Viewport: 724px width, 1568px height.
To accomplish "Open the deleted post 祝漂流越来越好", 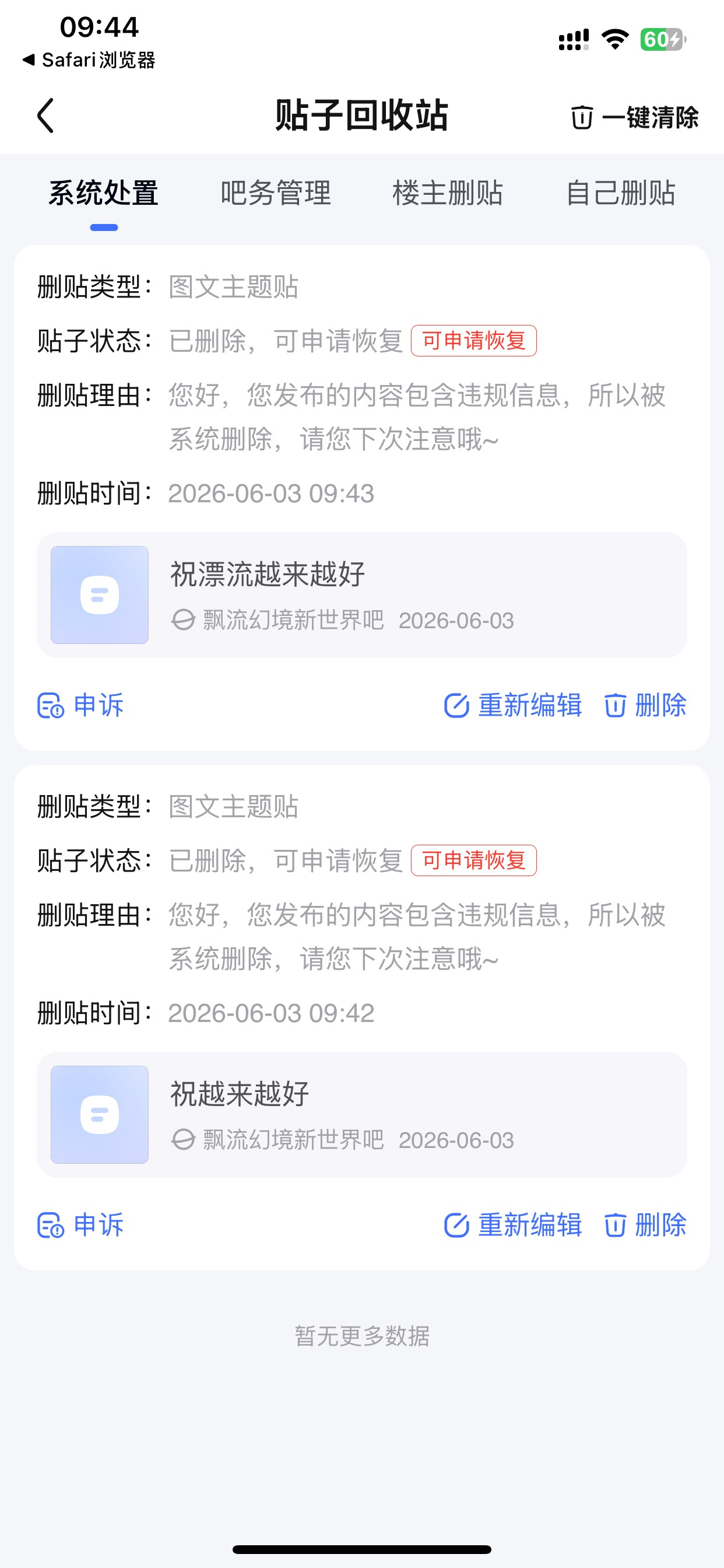I will [362, 594].
